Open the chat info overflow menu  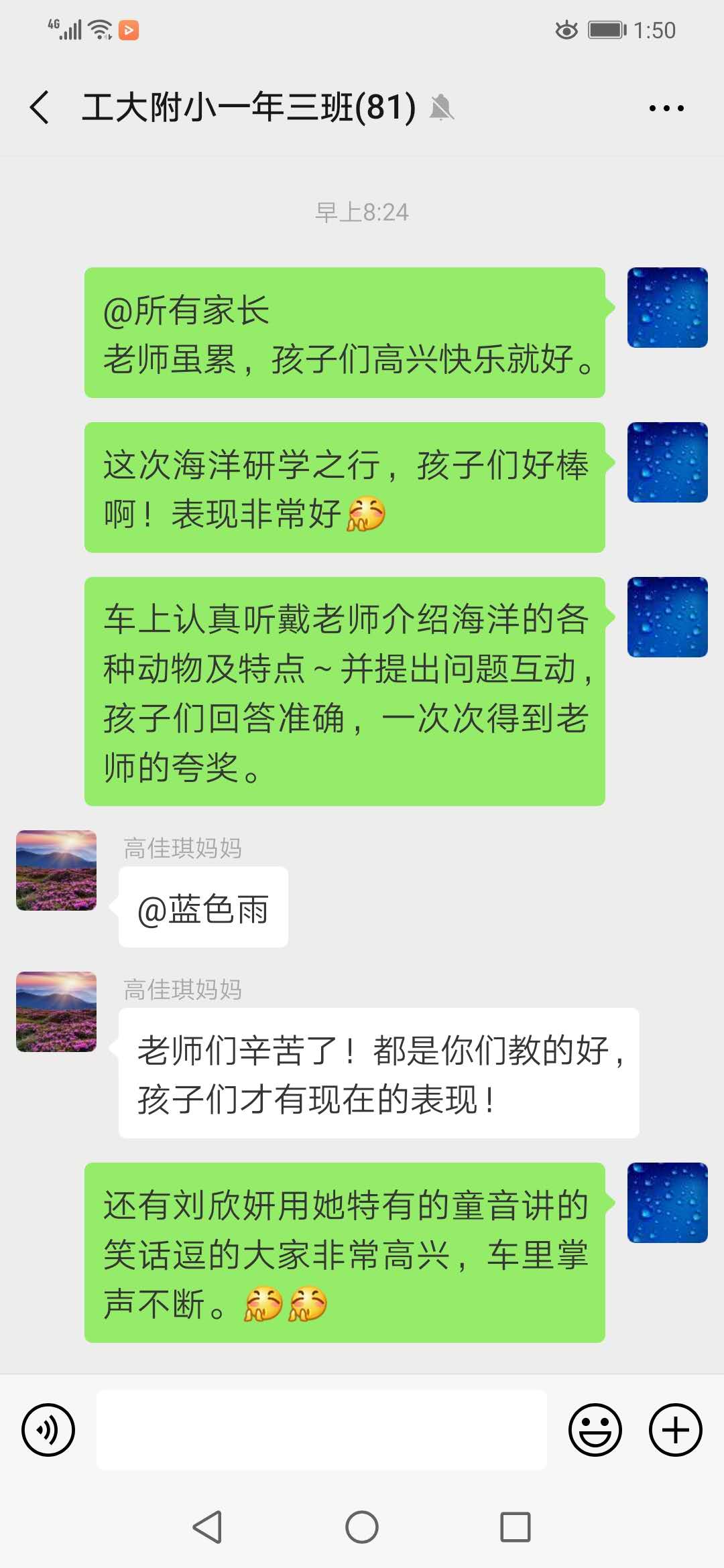[x=666, y=108]
